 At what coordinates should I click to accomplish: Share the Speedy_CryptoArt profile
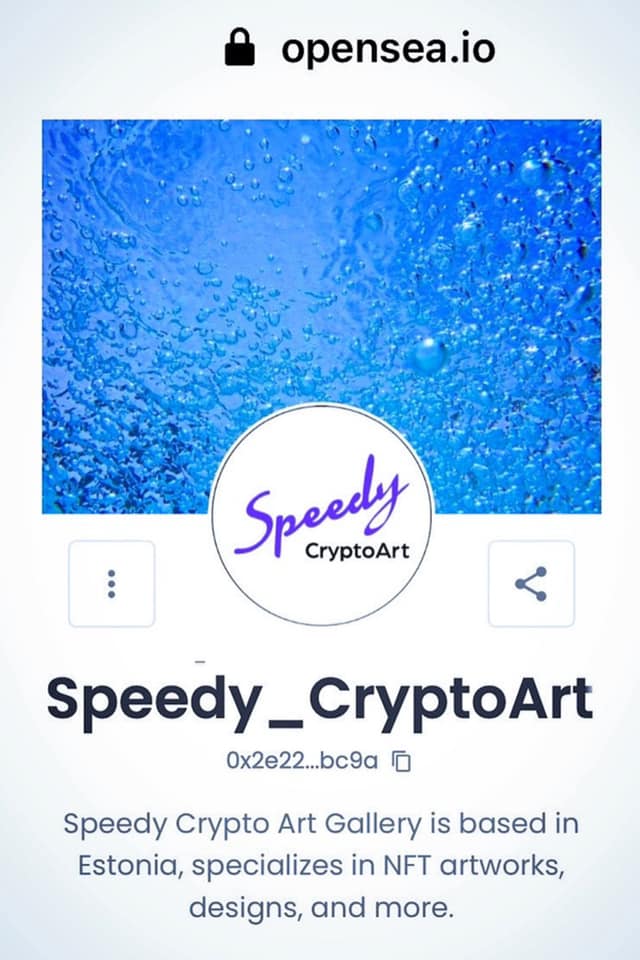[531, 584]
